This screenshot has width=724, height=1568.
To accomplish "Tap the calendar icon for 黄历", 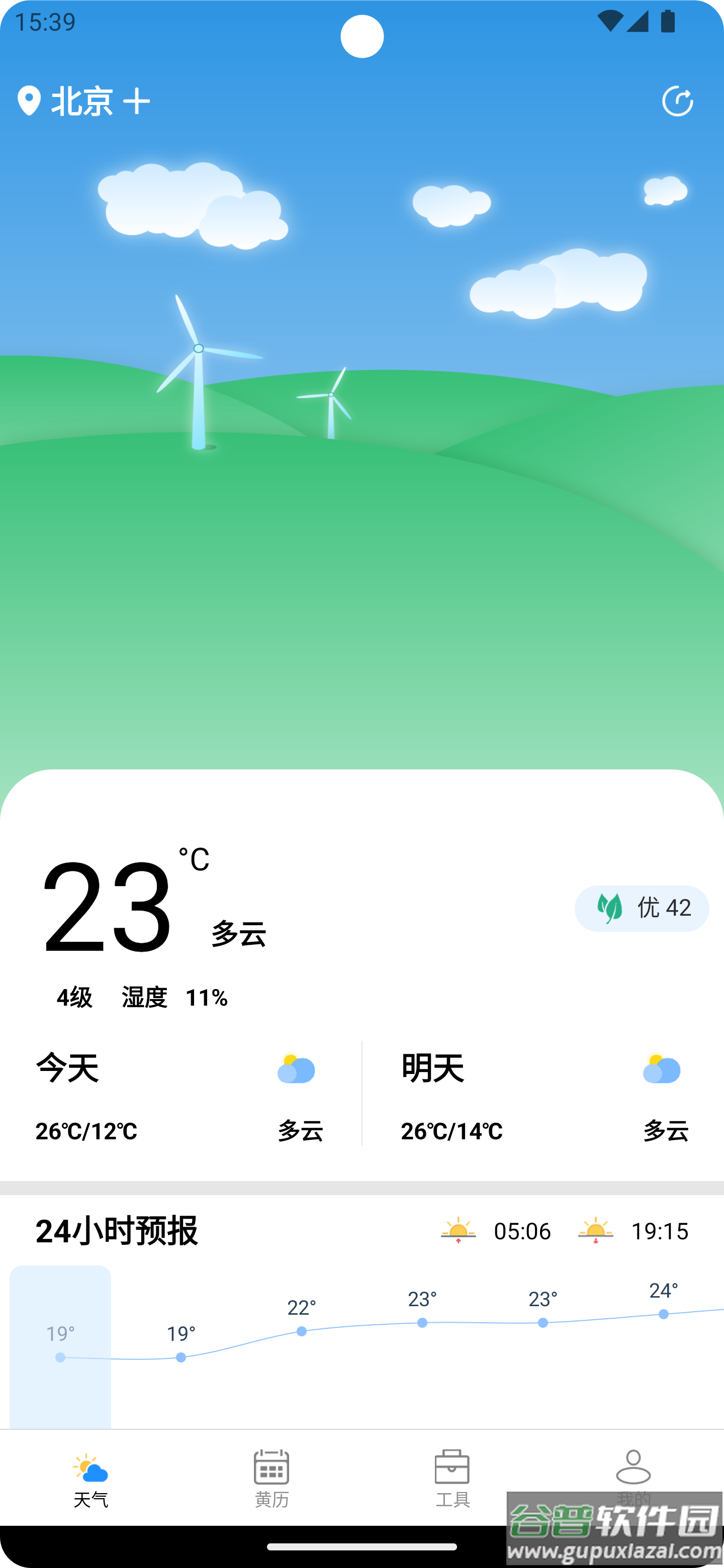I will [x=270, y=1467].
